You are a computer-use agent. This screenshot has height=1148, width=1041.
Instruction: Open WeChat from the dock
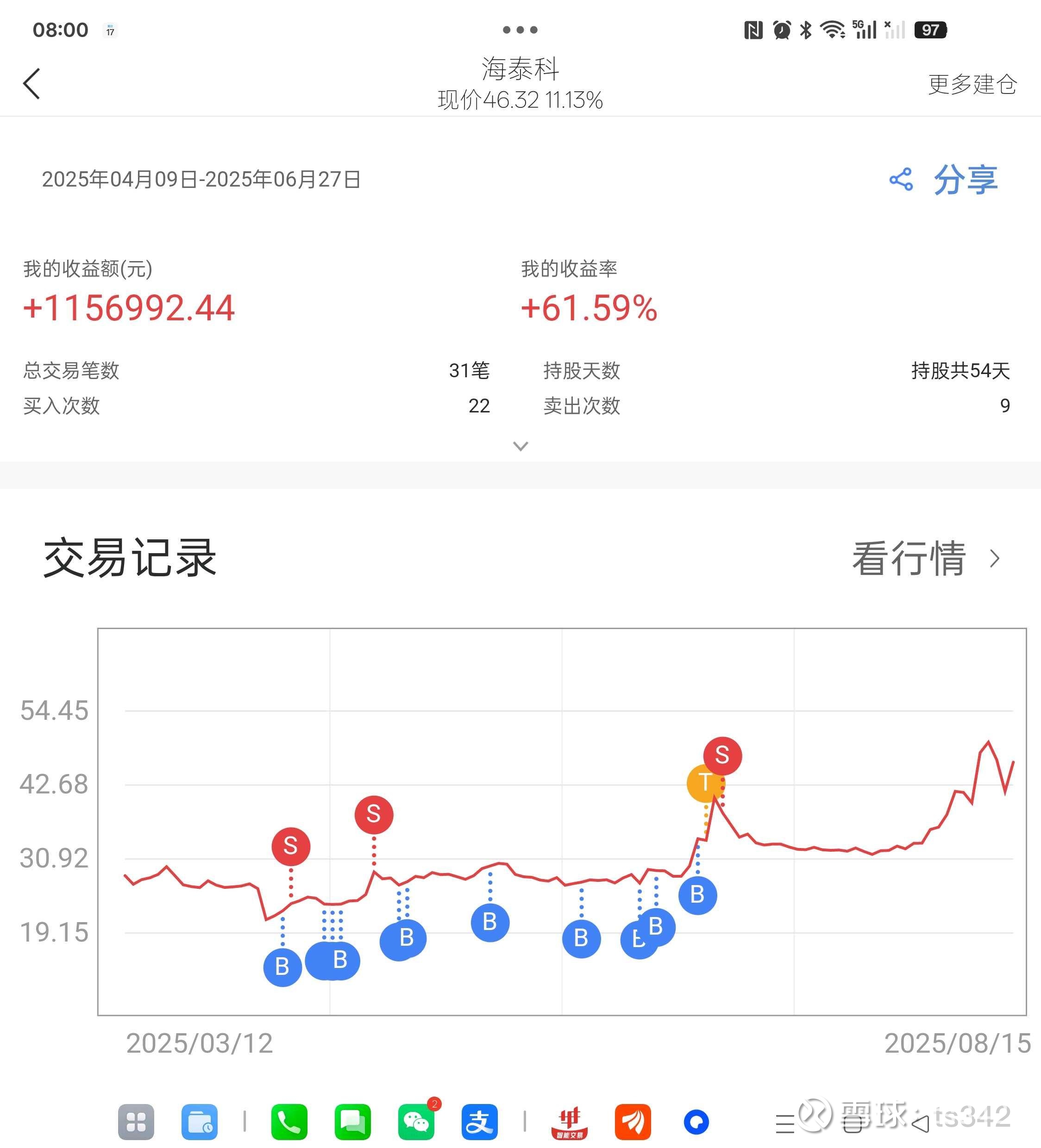click(x=416, y=1122)
